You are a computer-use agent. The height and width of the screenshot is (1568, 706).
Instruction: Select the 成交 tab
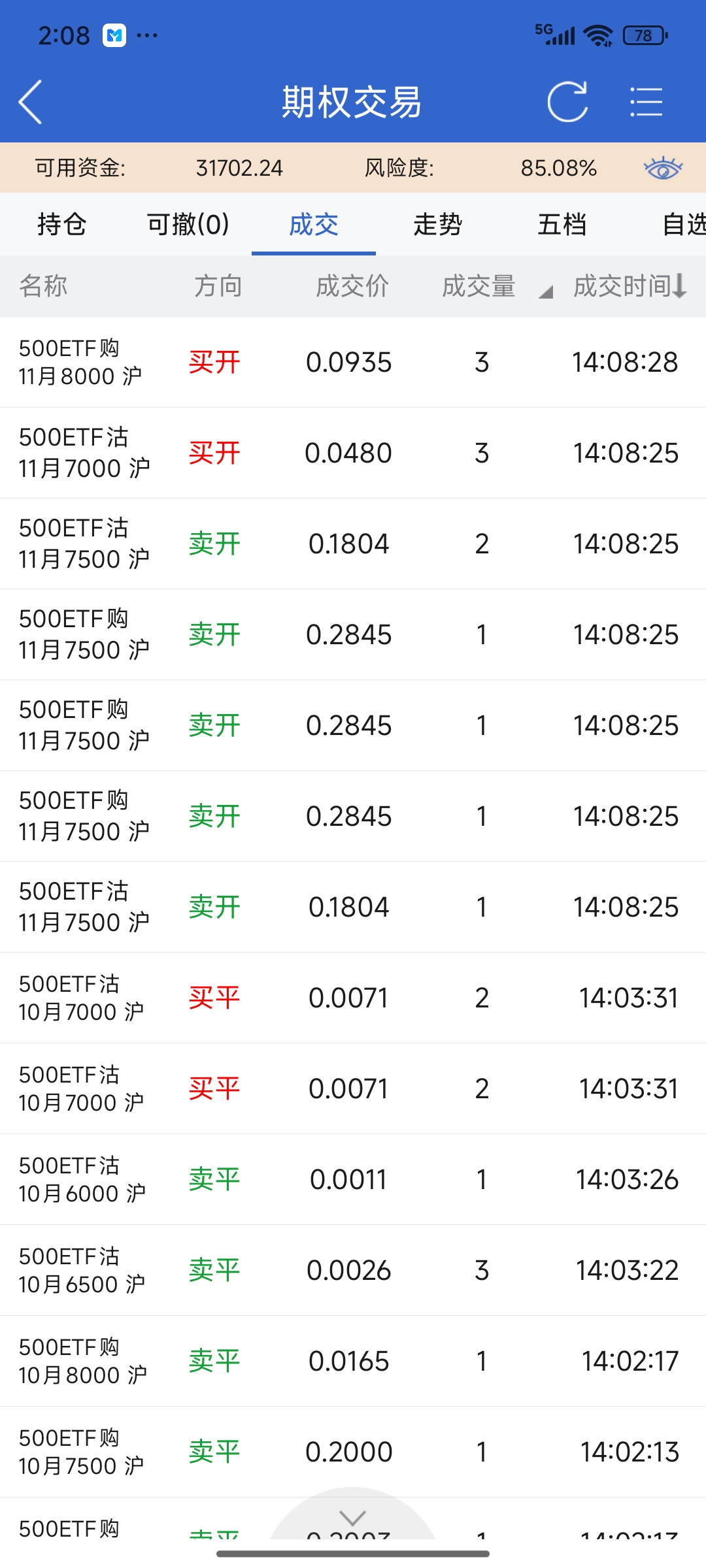pos(314,225)
